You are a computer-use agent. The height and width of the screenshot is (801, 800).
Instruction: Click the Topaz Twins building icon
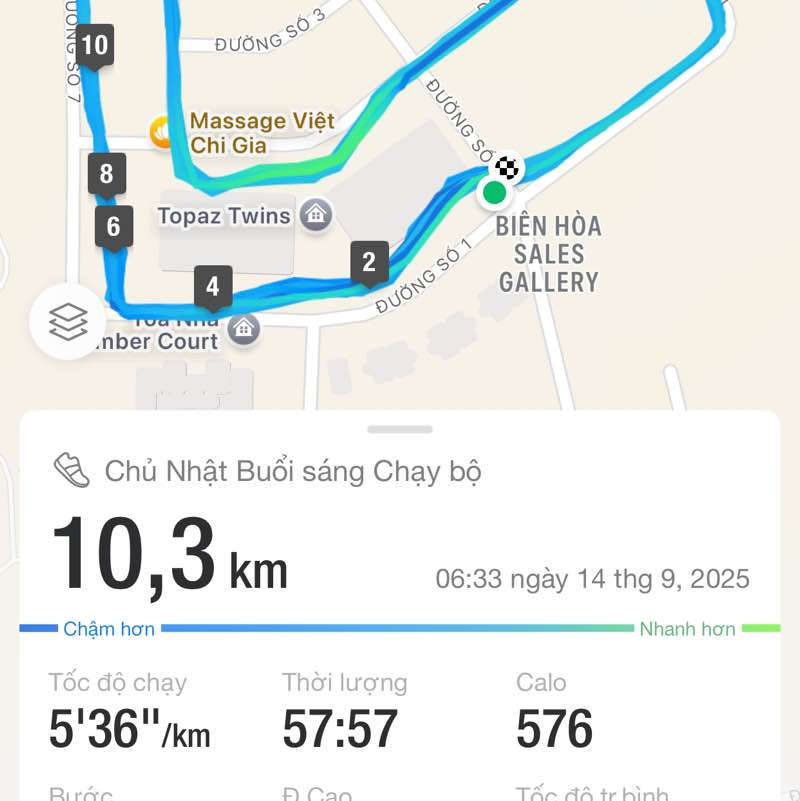pyautogui.click(x=316, y=214)
